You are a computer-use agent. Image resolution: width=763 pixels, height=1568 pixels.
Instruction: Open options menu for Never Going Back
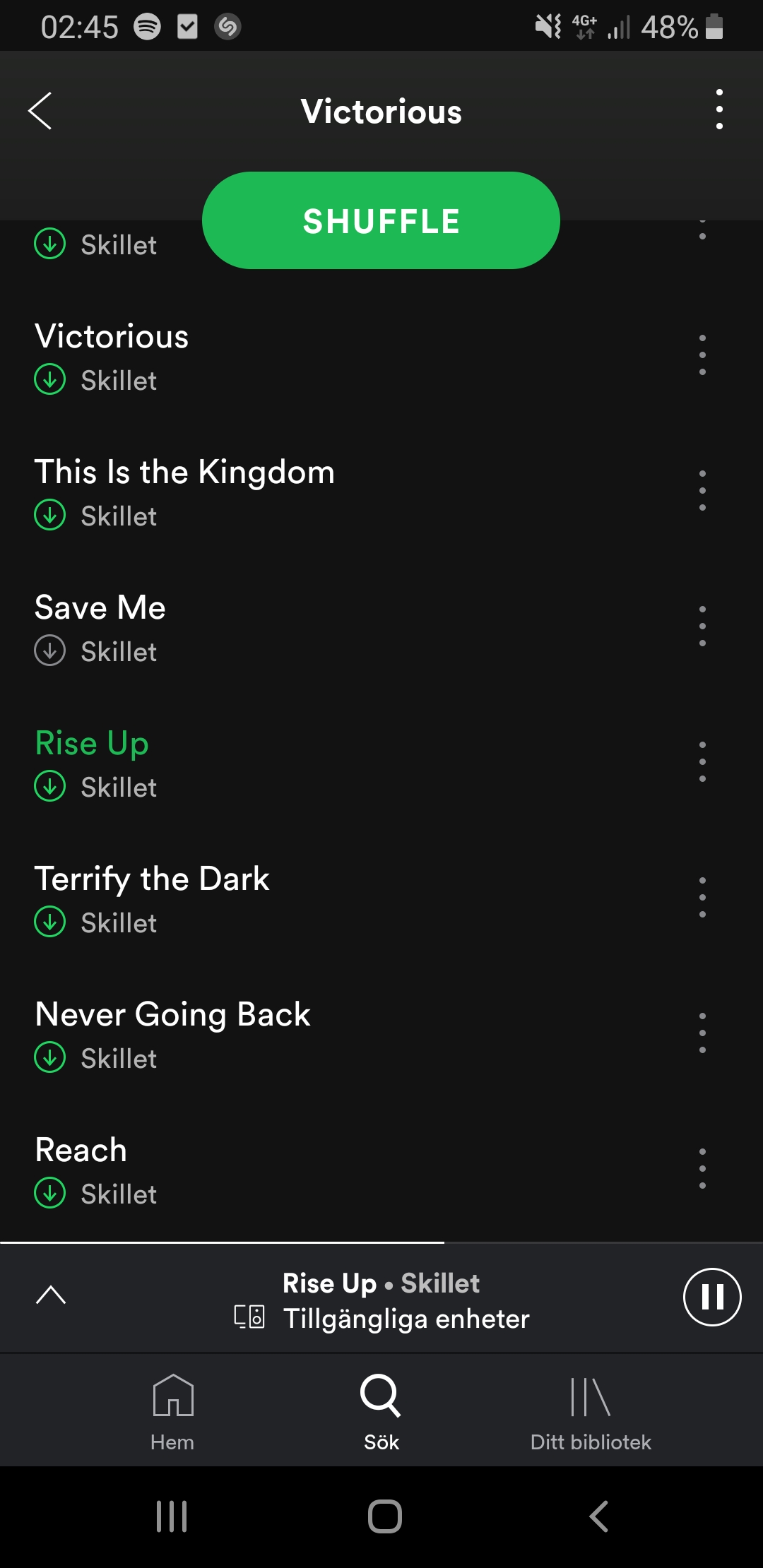[x=702, y=1034]
